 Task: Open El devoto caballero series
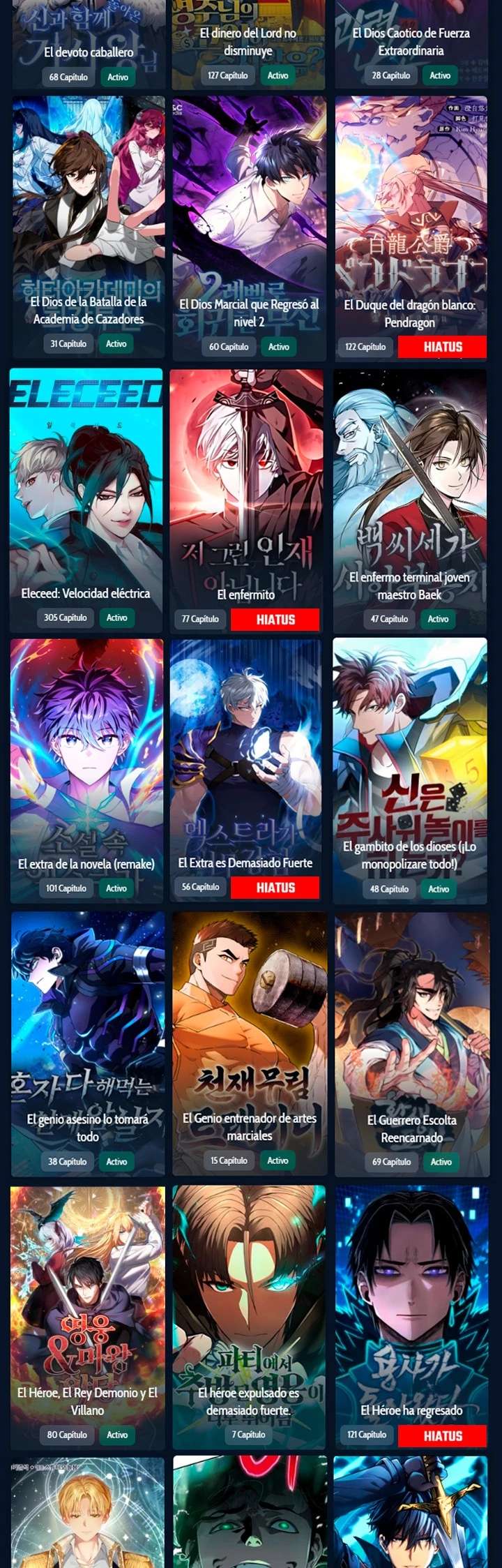coord(89,44)
